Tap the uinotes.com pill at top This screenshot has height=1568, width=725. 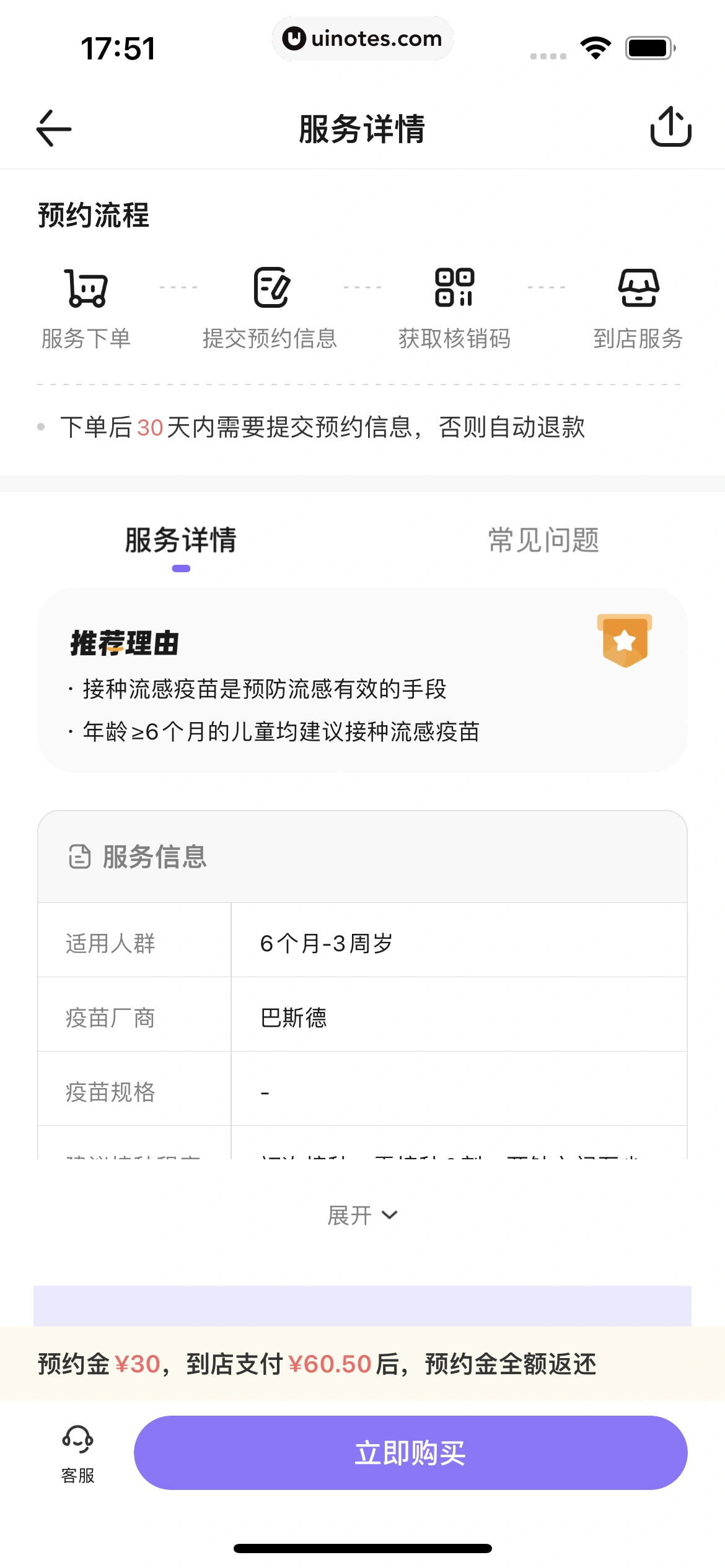point(362,38)
